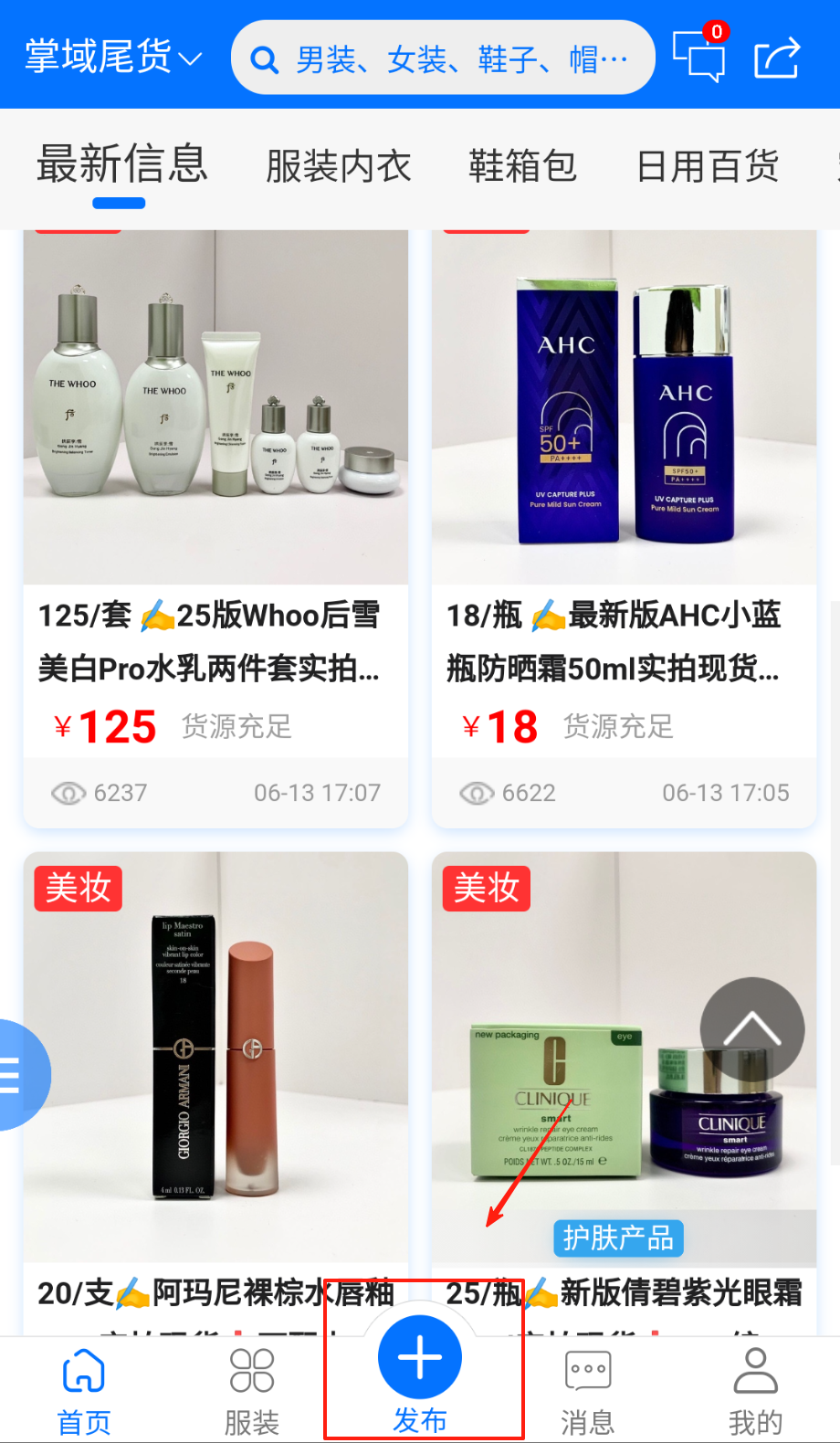Expand the floating side menu button
840x1443 pixels.
coord(16,1075)
